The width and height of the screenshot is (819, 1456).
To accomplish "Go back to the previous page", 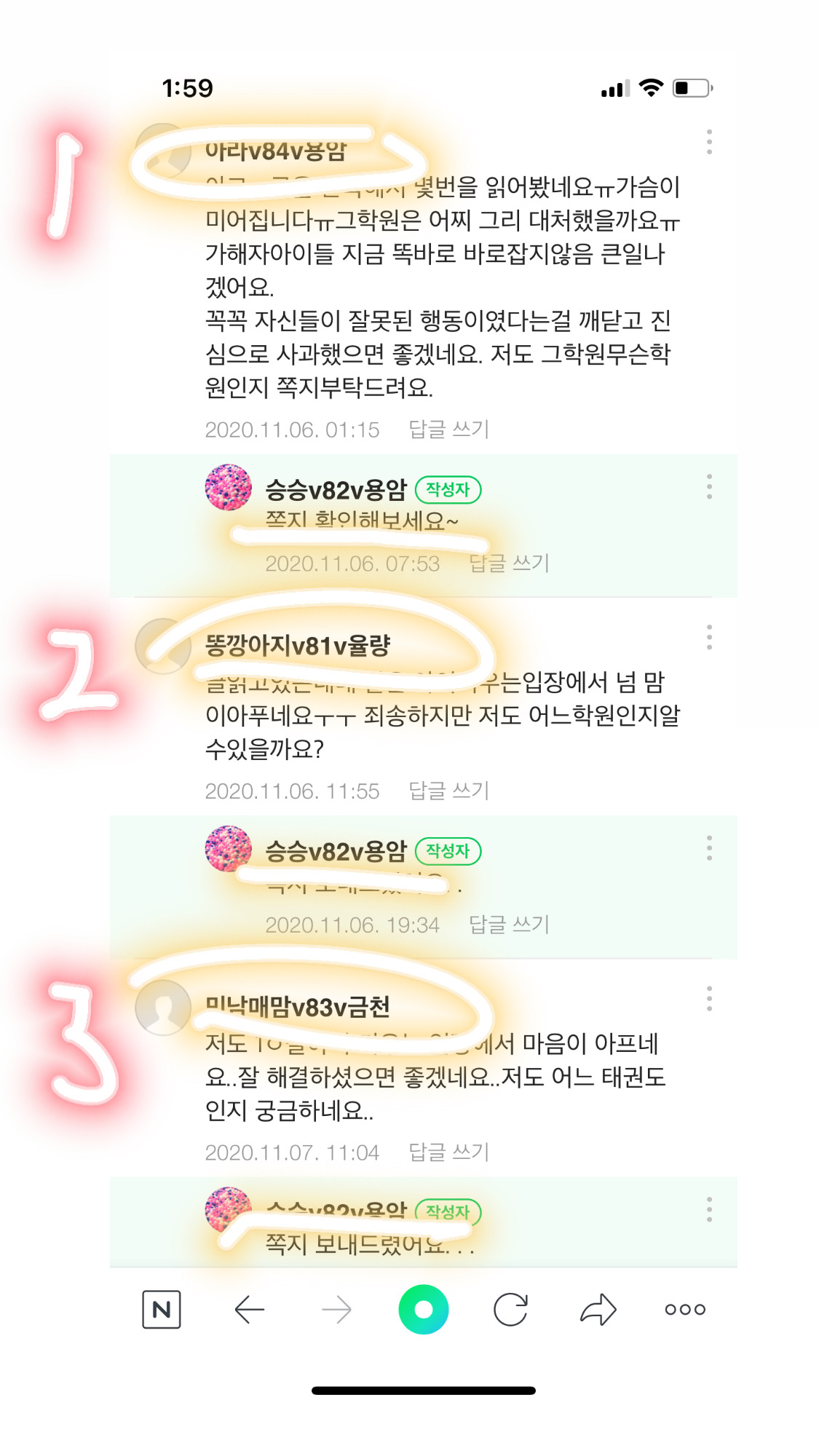I will coord(249,1310).
